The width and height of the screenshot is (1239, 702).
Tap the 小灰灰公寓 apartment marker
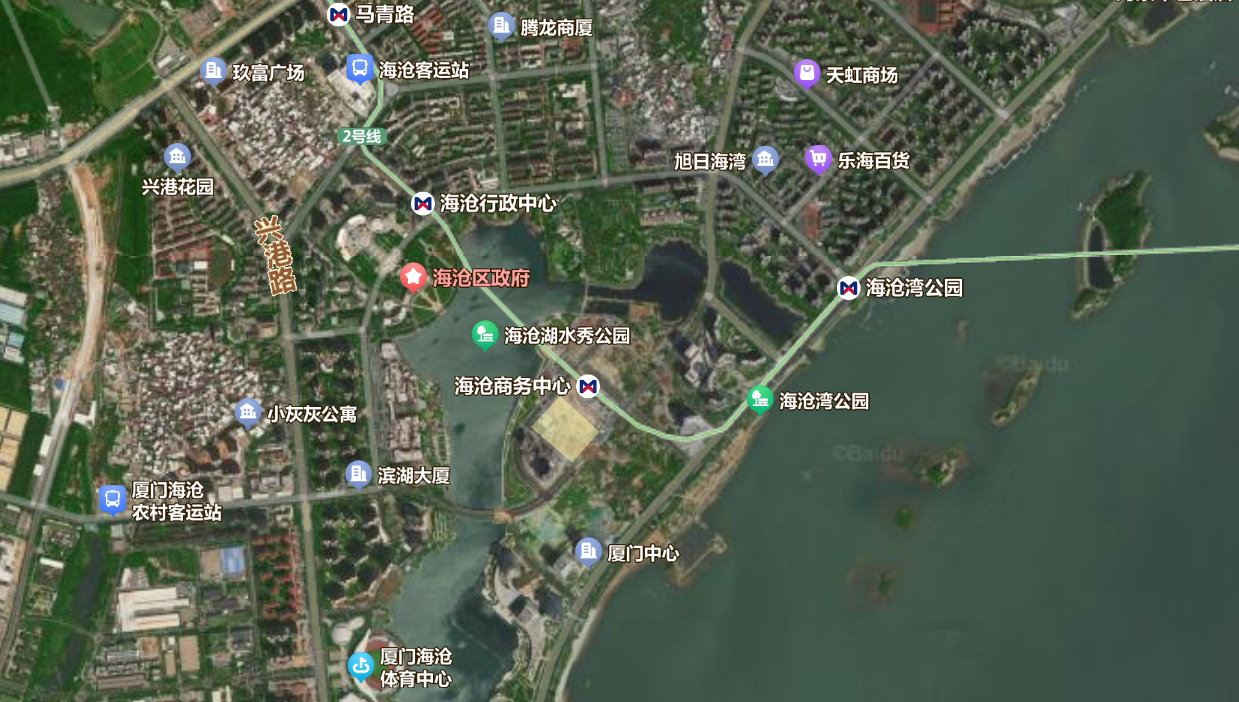click(x=248, y=412)
